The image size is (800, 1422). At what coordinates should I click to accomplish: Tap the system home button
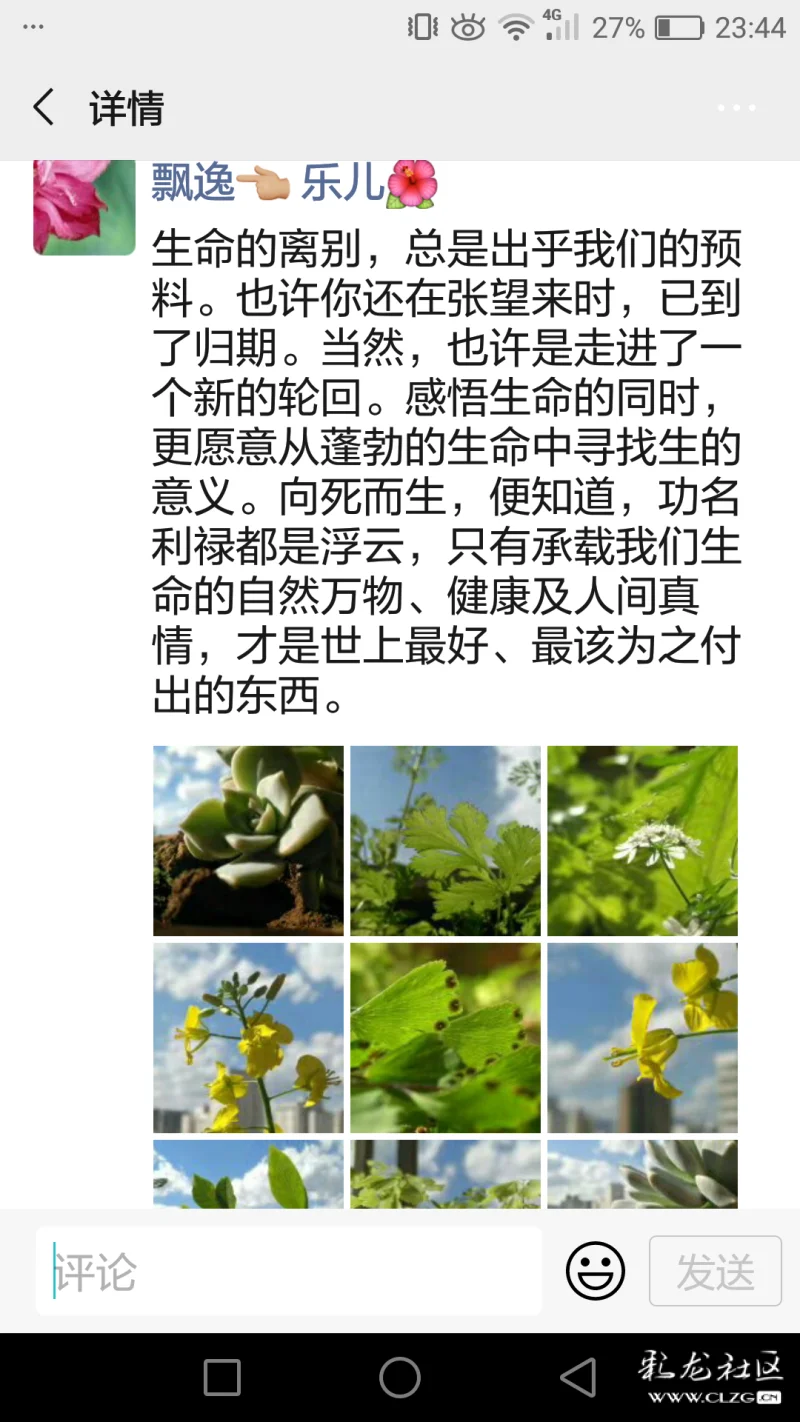tap(400, 1377)
